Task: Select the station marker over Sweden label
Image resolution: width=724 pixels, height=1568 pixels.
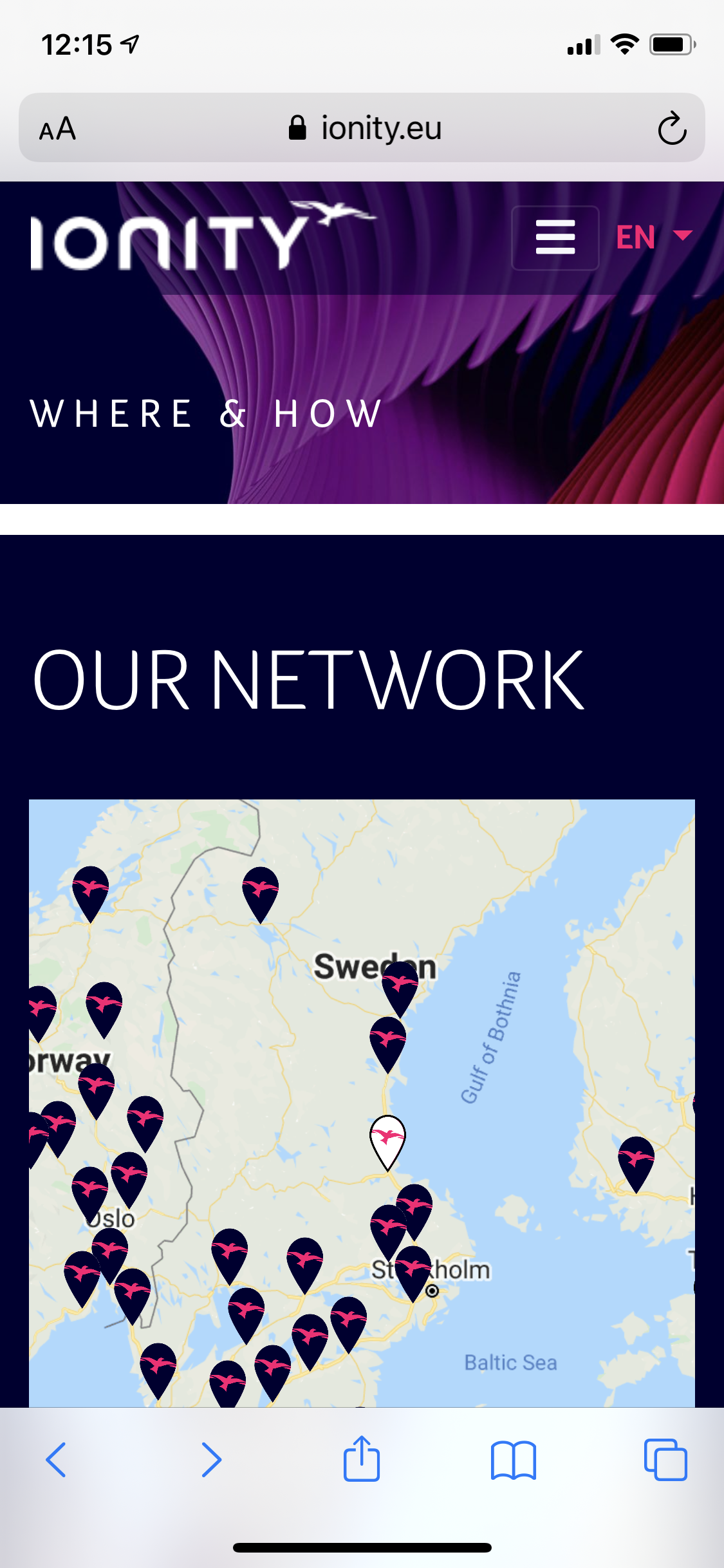Action: coord(400,984)
